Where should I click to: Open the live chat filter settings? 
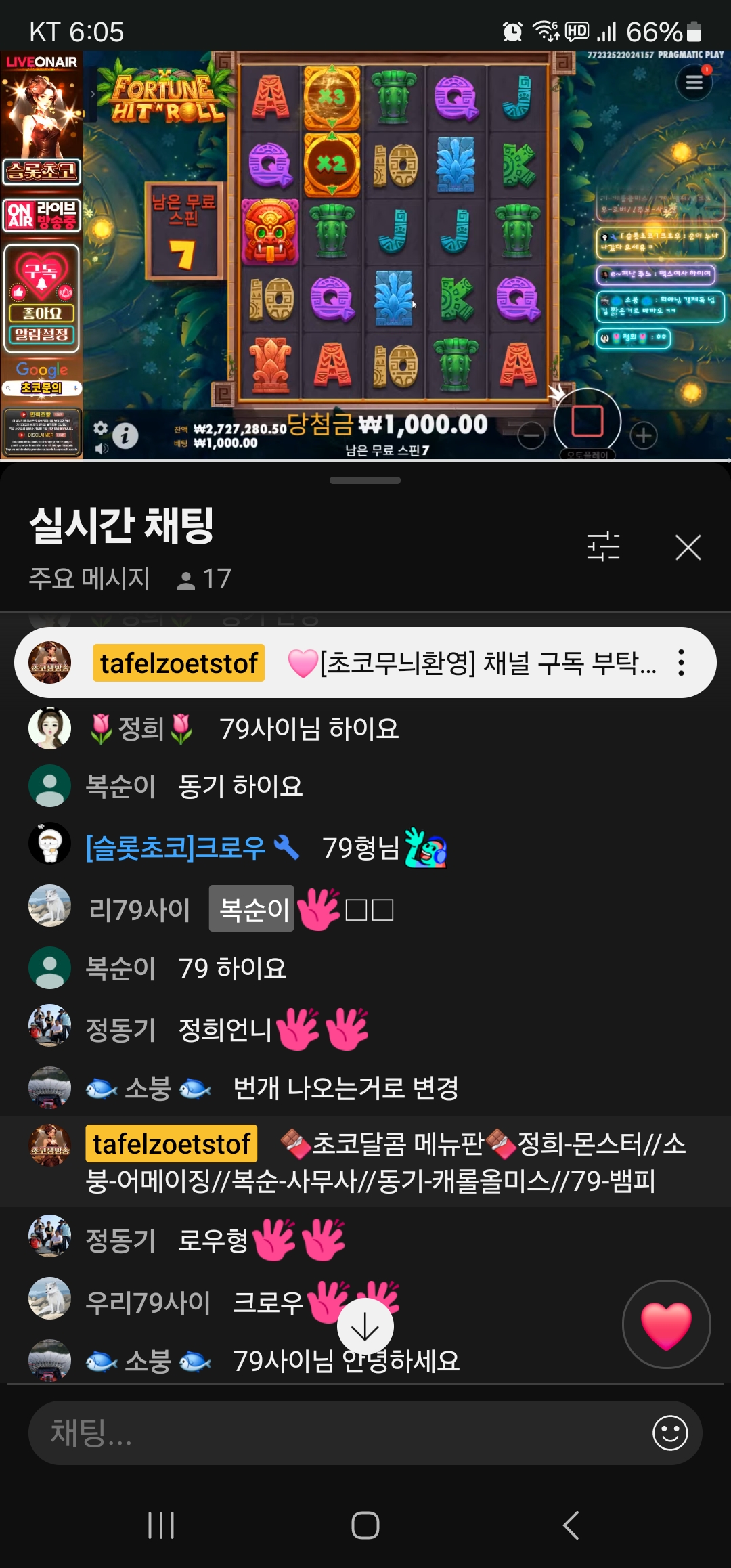point(603,546)
